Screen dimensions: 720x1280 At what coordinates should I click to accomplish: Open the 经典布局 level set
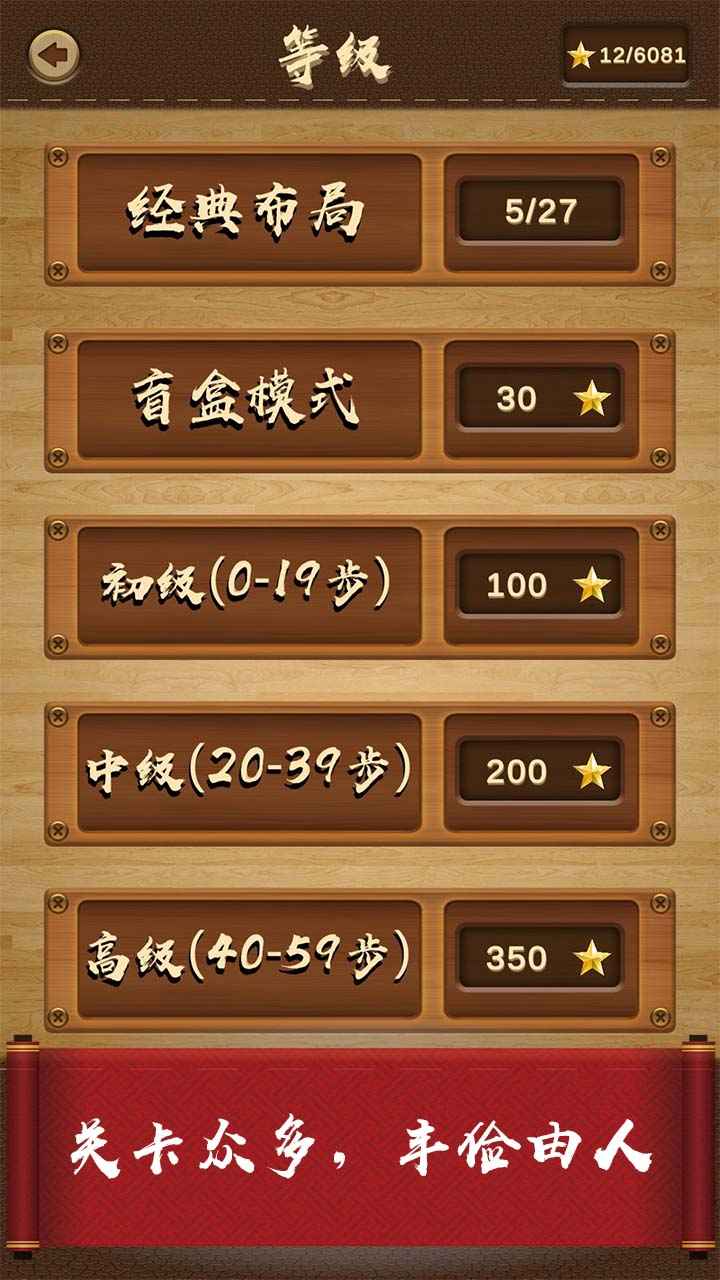pyautogui.click(x=249, y=213)
